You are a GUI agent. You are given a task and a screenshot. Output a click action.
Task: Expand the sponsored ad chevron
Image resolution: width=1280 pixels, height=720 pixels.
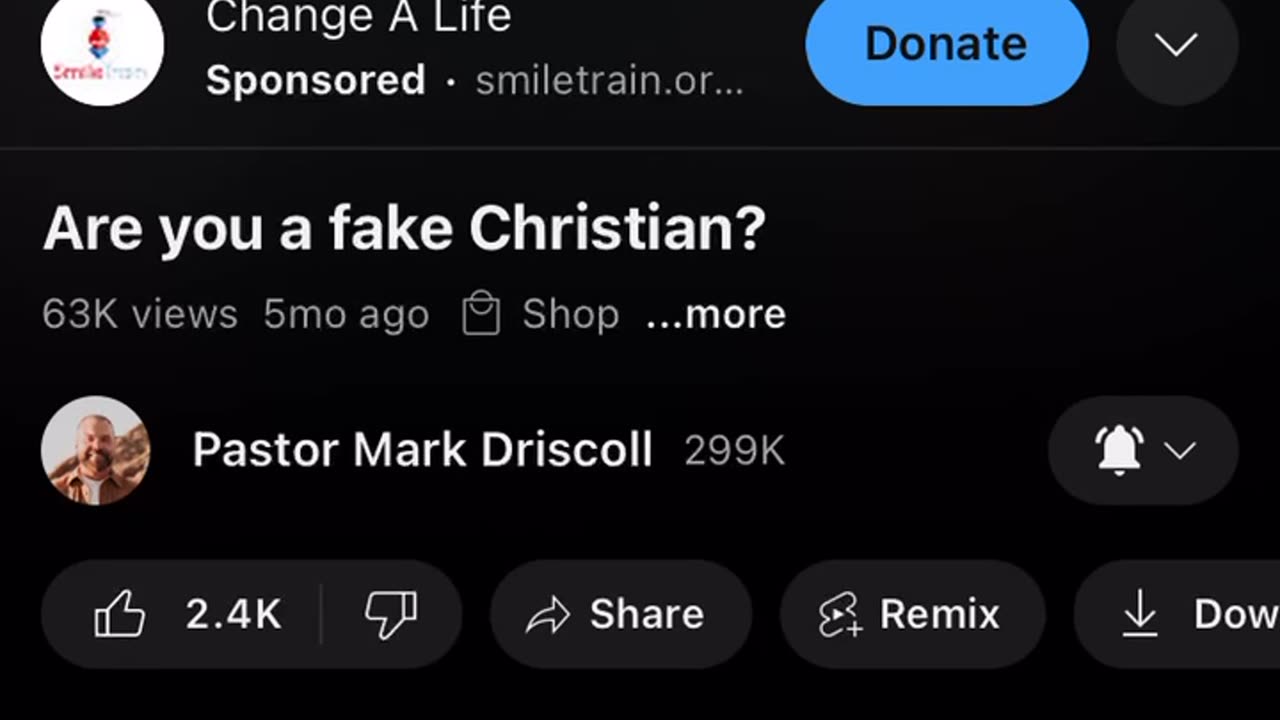coord(1176,45)
